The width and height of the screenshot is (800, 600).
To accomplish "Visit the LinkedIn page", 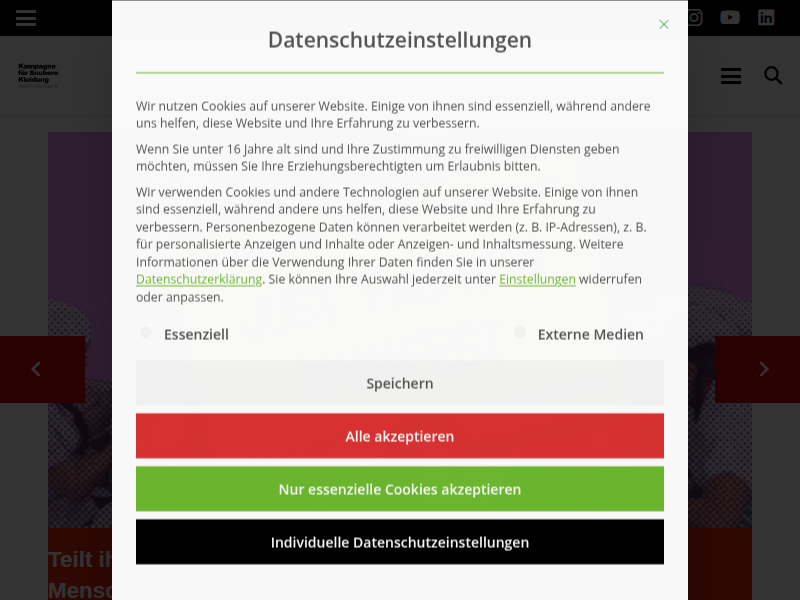I will coord(766,17).
